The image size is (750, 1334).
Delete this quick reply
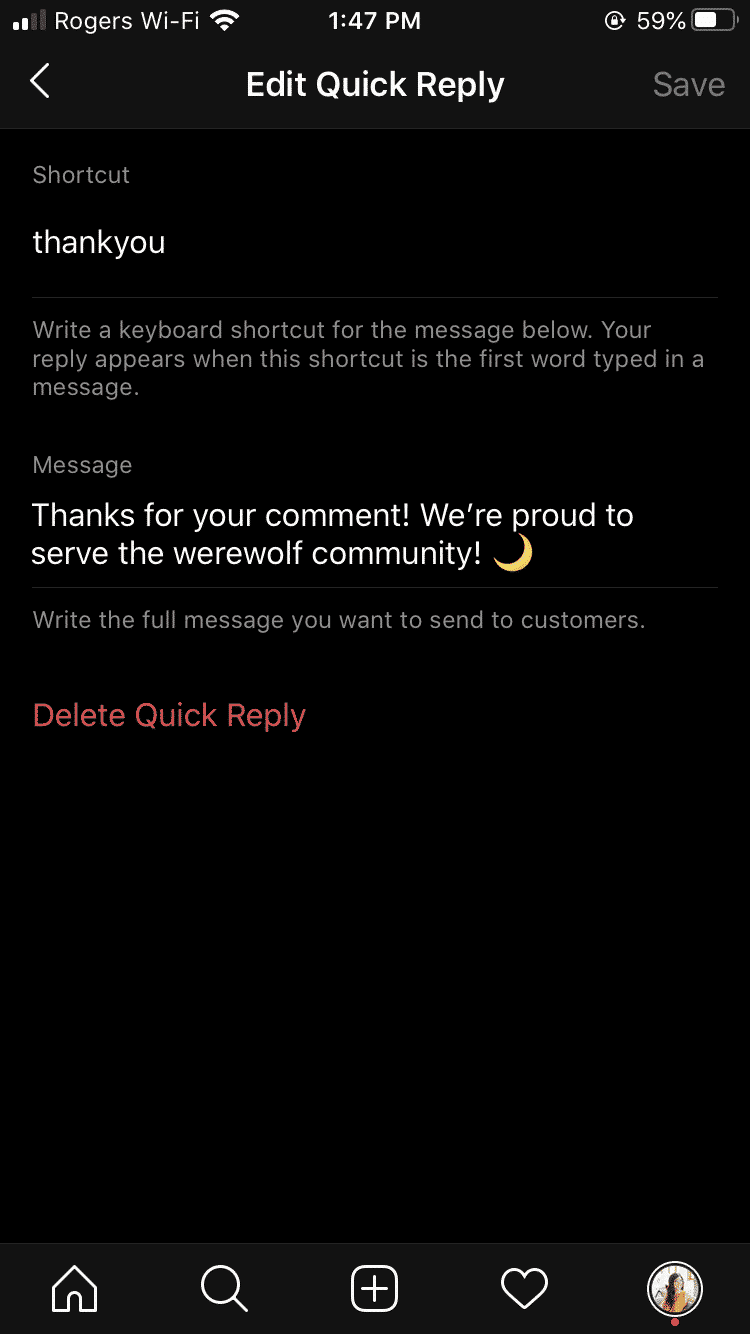point(169,716)
